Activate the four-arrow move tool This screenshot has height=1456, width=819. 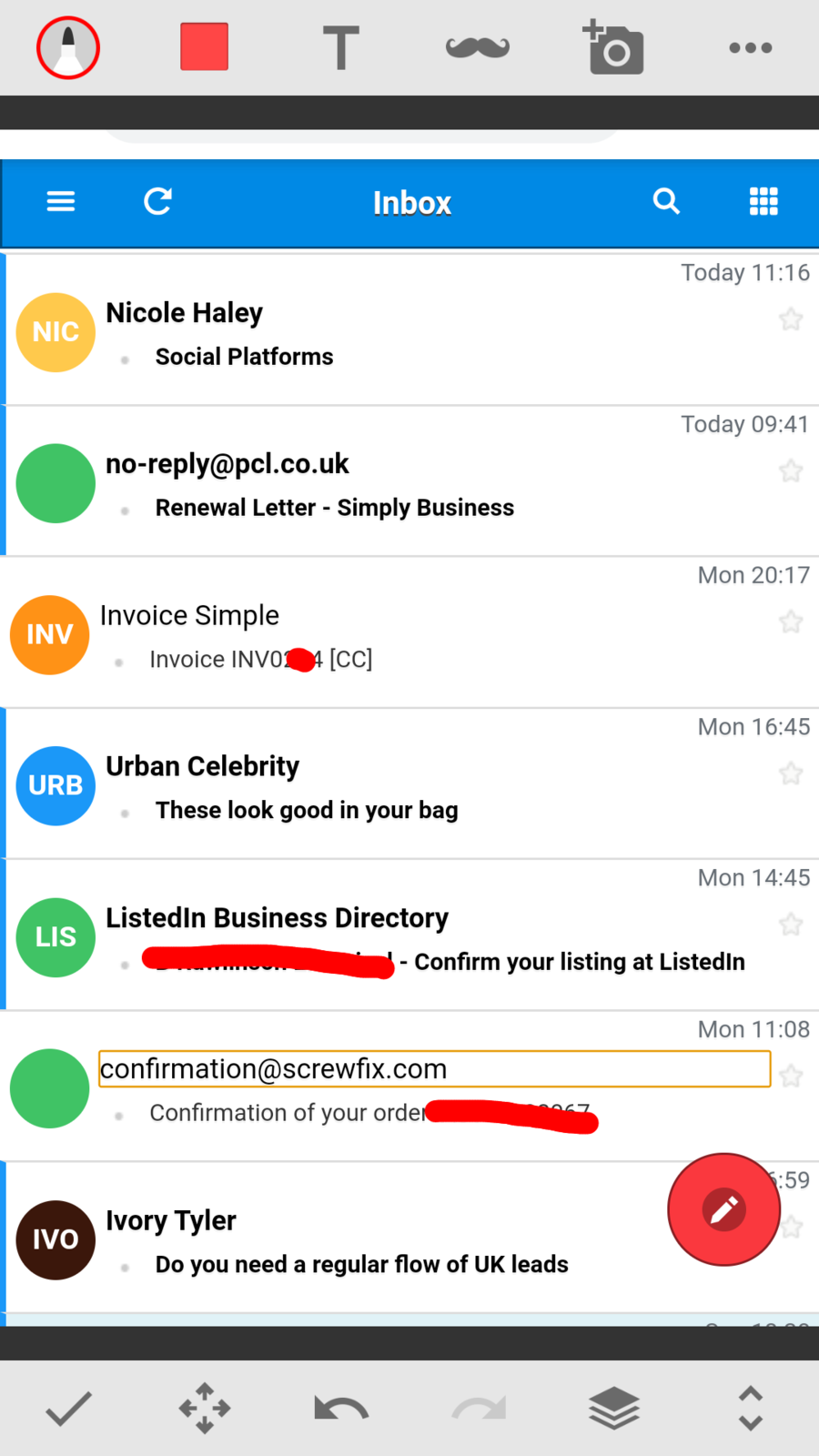(x=205, y=1409)
